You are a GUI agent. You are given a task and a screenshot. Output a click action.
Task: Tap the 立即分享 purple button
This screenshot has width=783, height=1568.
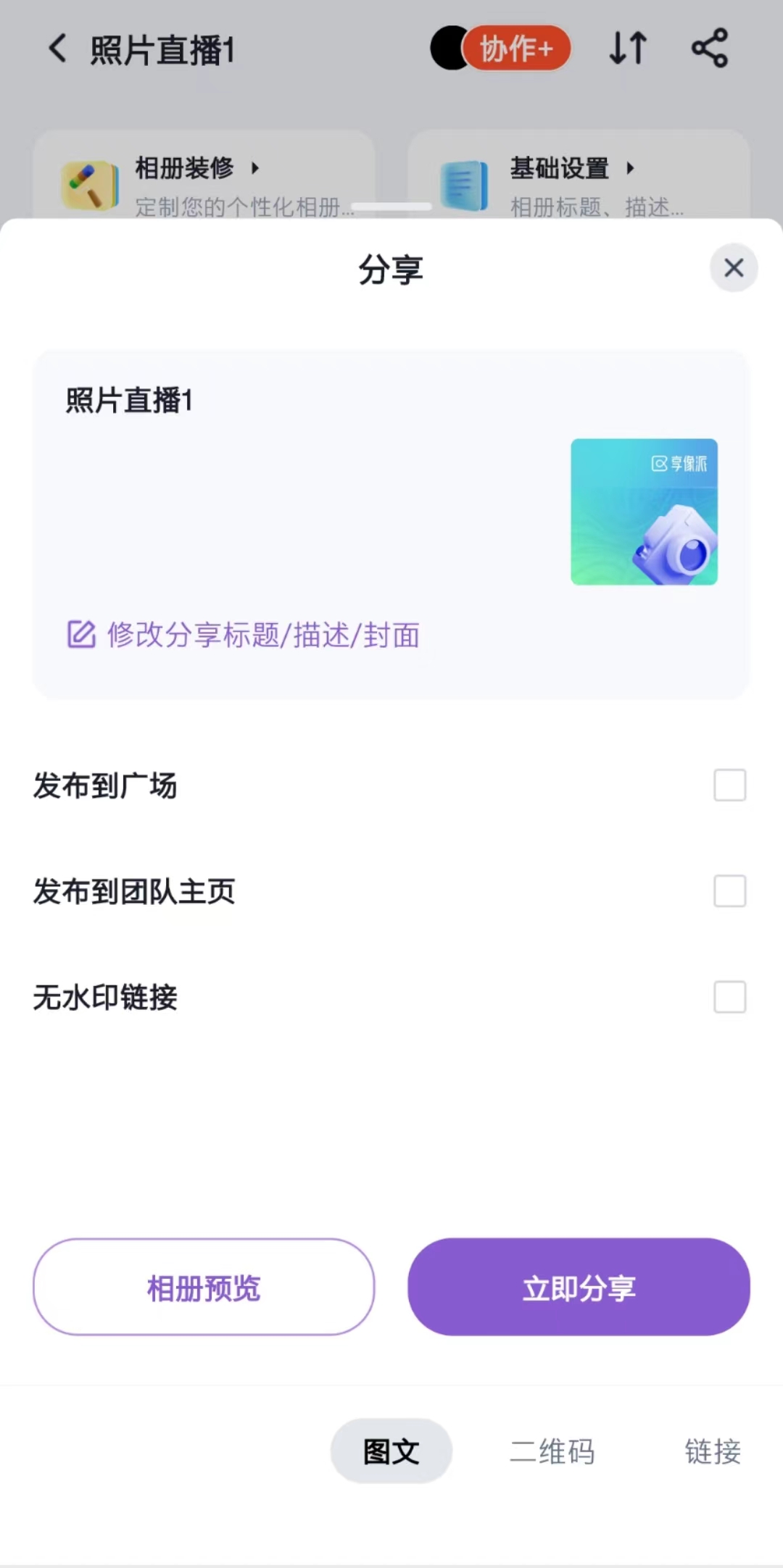point(579,1286)
